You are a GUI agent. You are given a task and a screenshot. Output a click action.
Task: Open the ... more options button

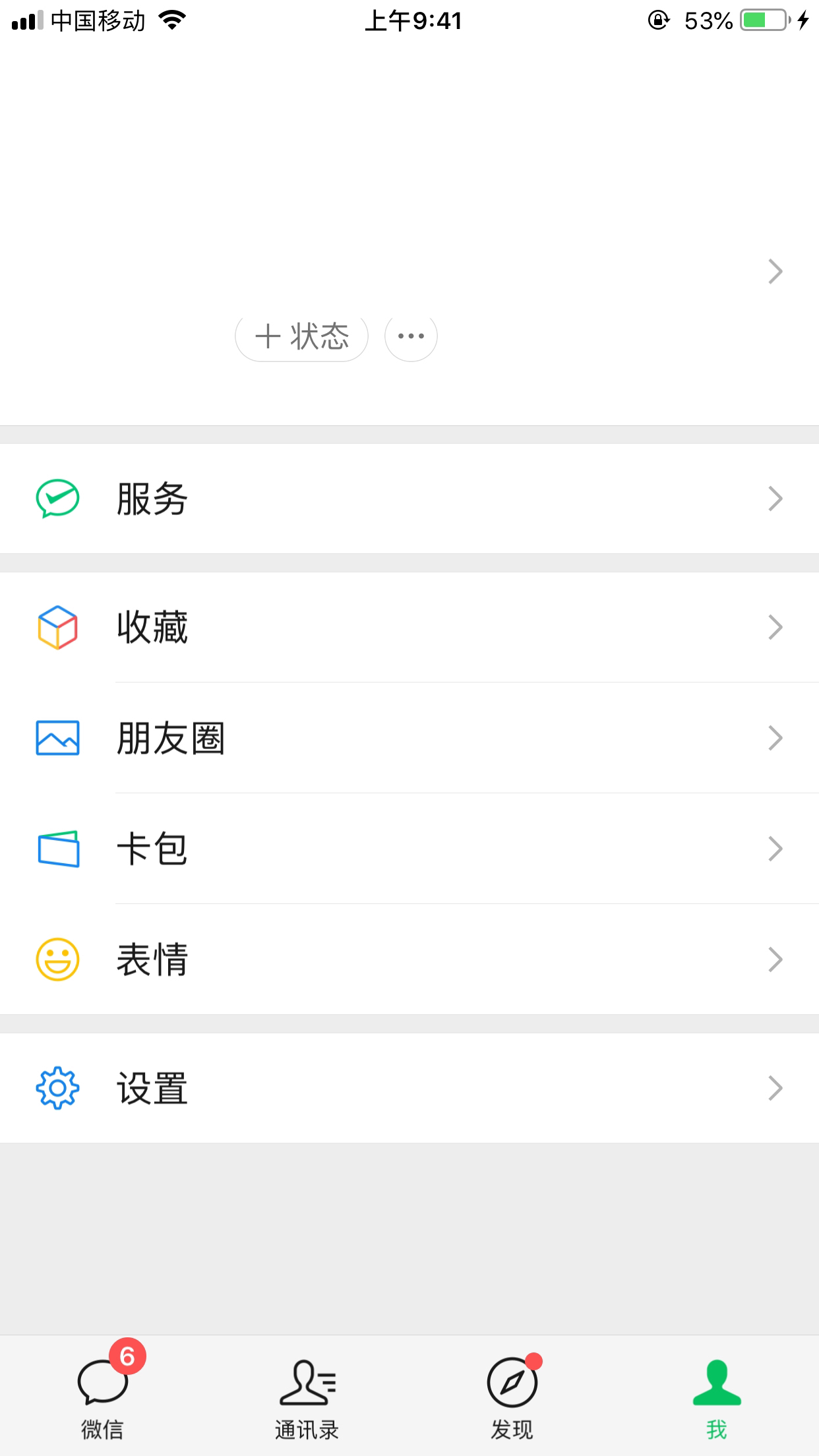(x=411, y=336)
